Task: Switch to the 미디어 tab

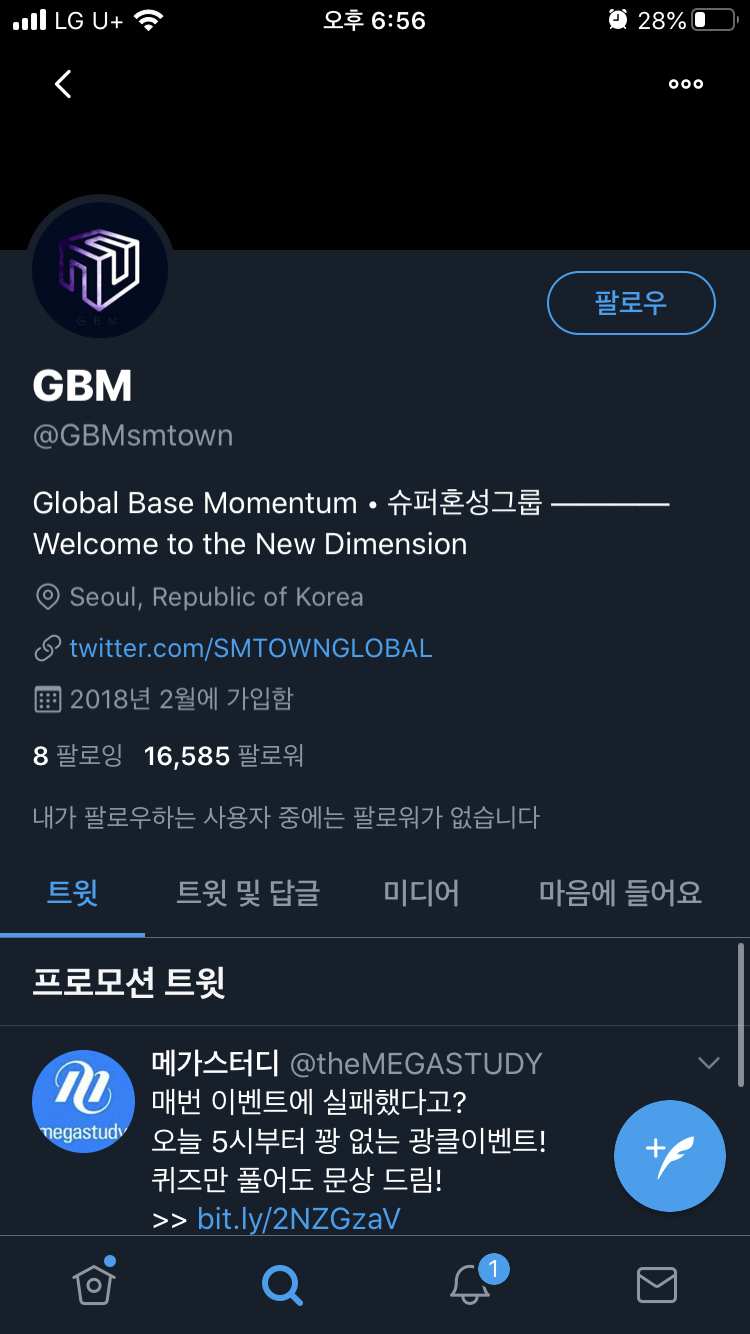Action: pyautogui.click(x=420, y=894)
